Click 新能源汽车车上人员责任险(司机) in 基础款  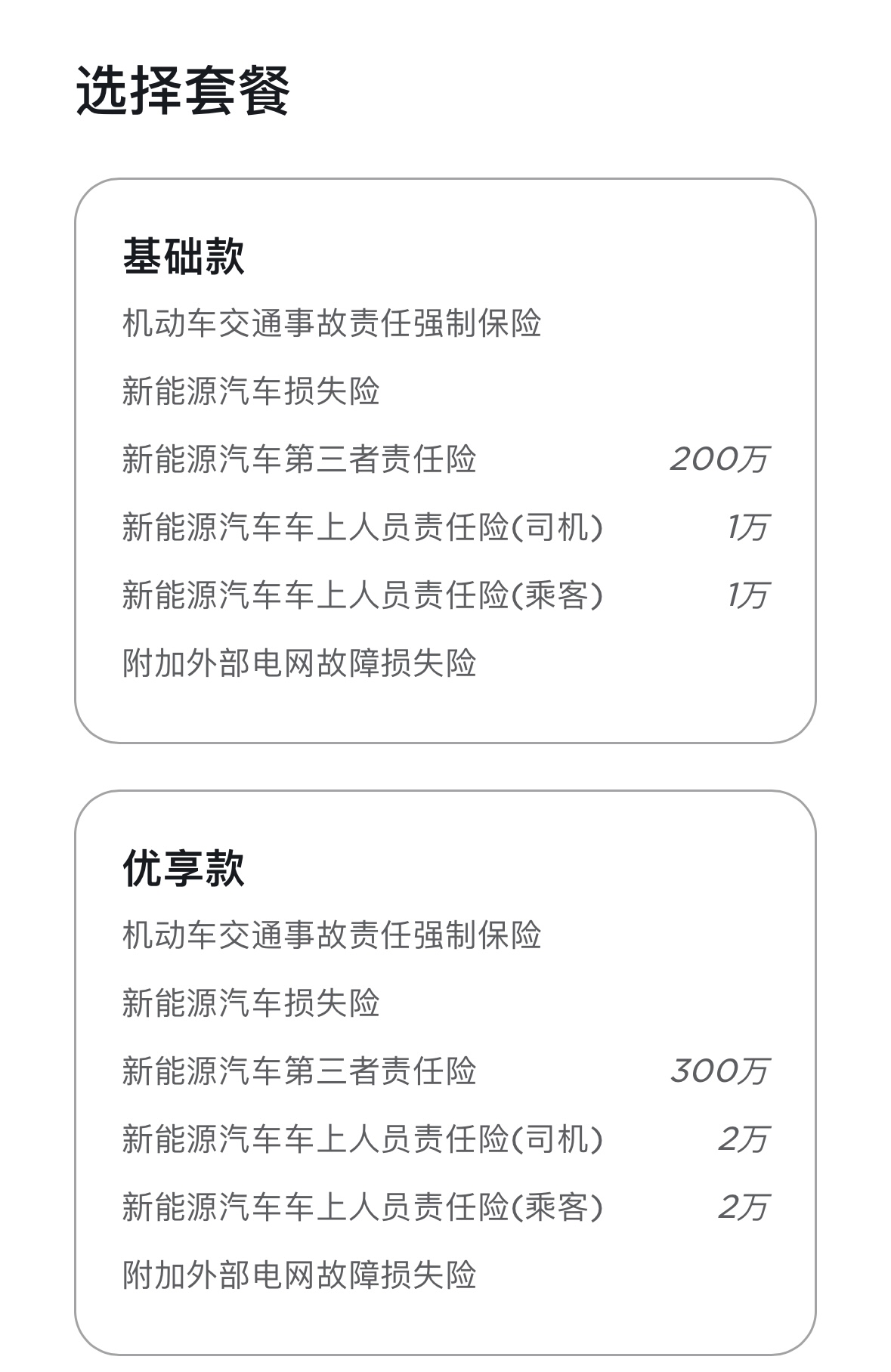363,527
